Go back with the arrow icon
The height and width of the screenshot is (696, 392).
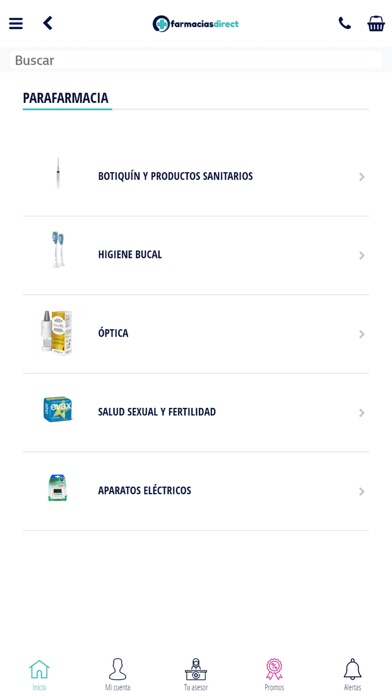coord(48,23)
